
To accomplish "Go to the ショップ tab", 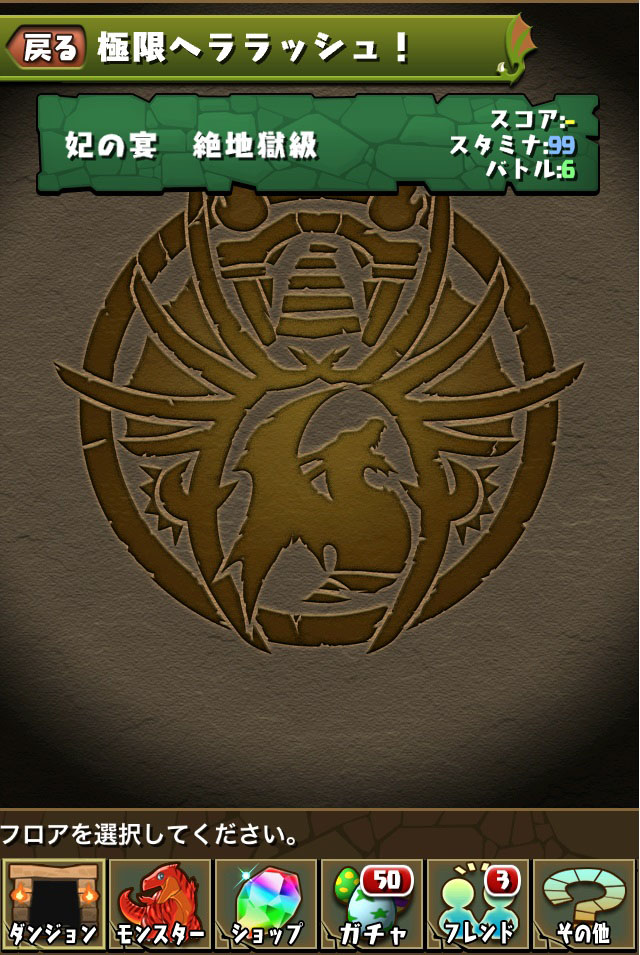I will (266, 904).
